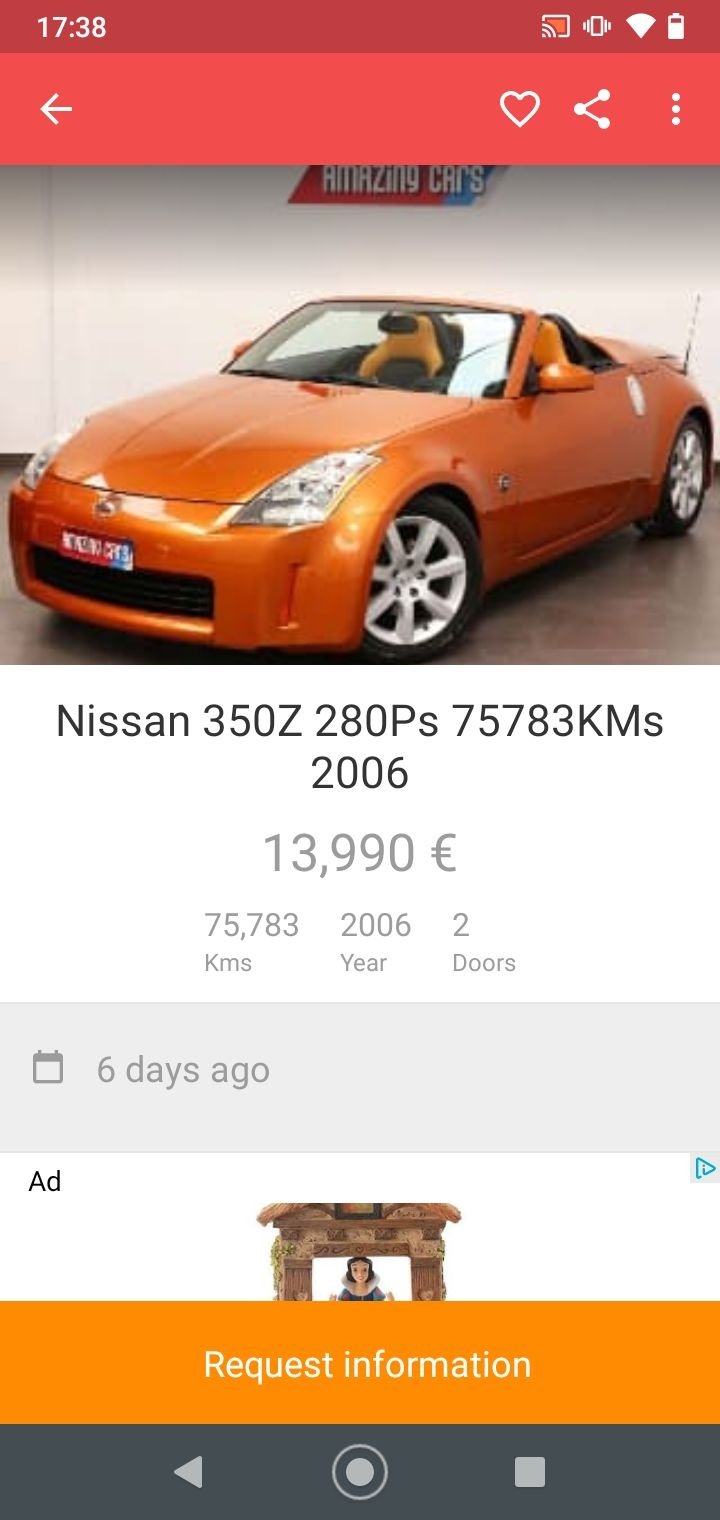The width and height of the screenshot is (720, 1520).
Task: Go back using the app bar arrow
Action: click(56, 109)
